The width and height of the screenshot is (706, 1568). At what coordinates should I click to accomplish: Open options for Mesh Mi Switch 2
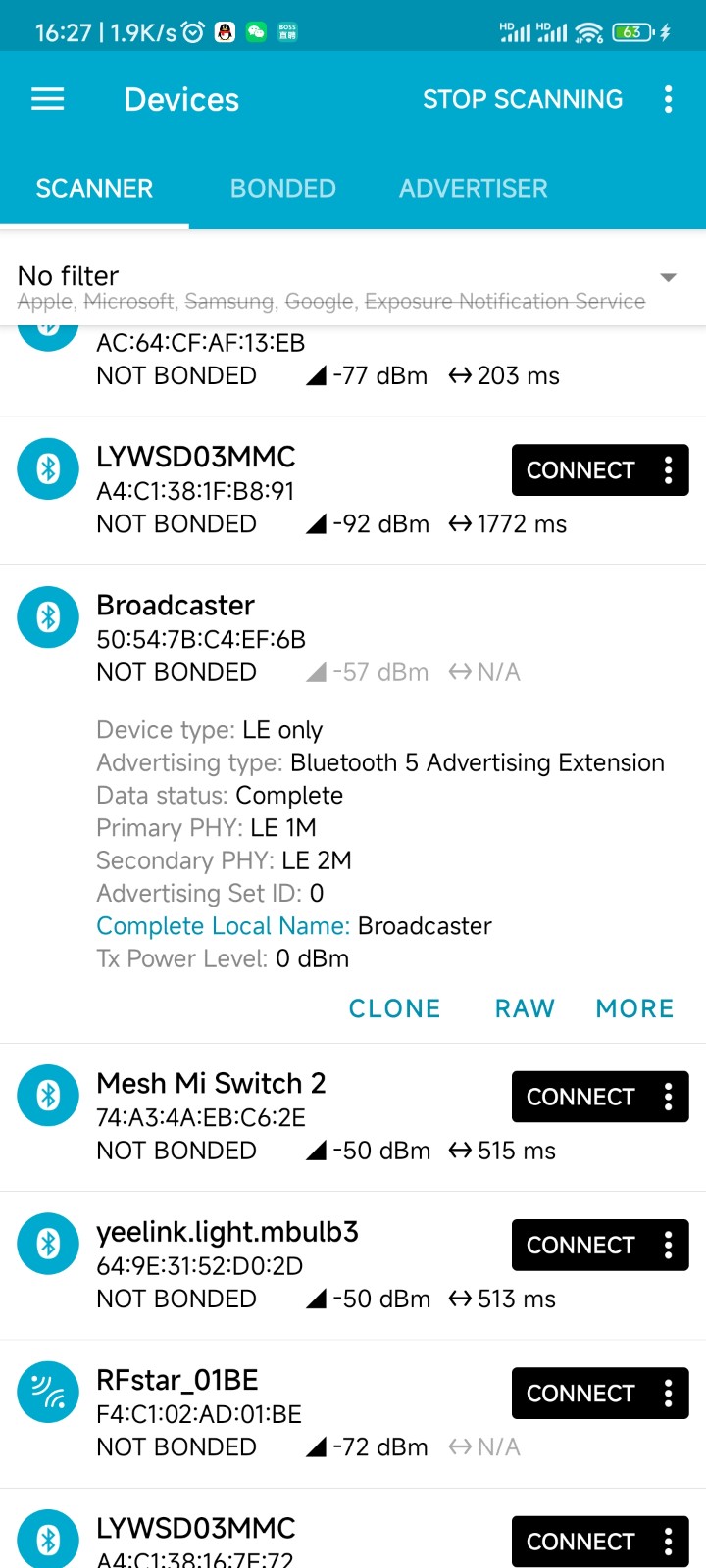[x=669, y=1097]
